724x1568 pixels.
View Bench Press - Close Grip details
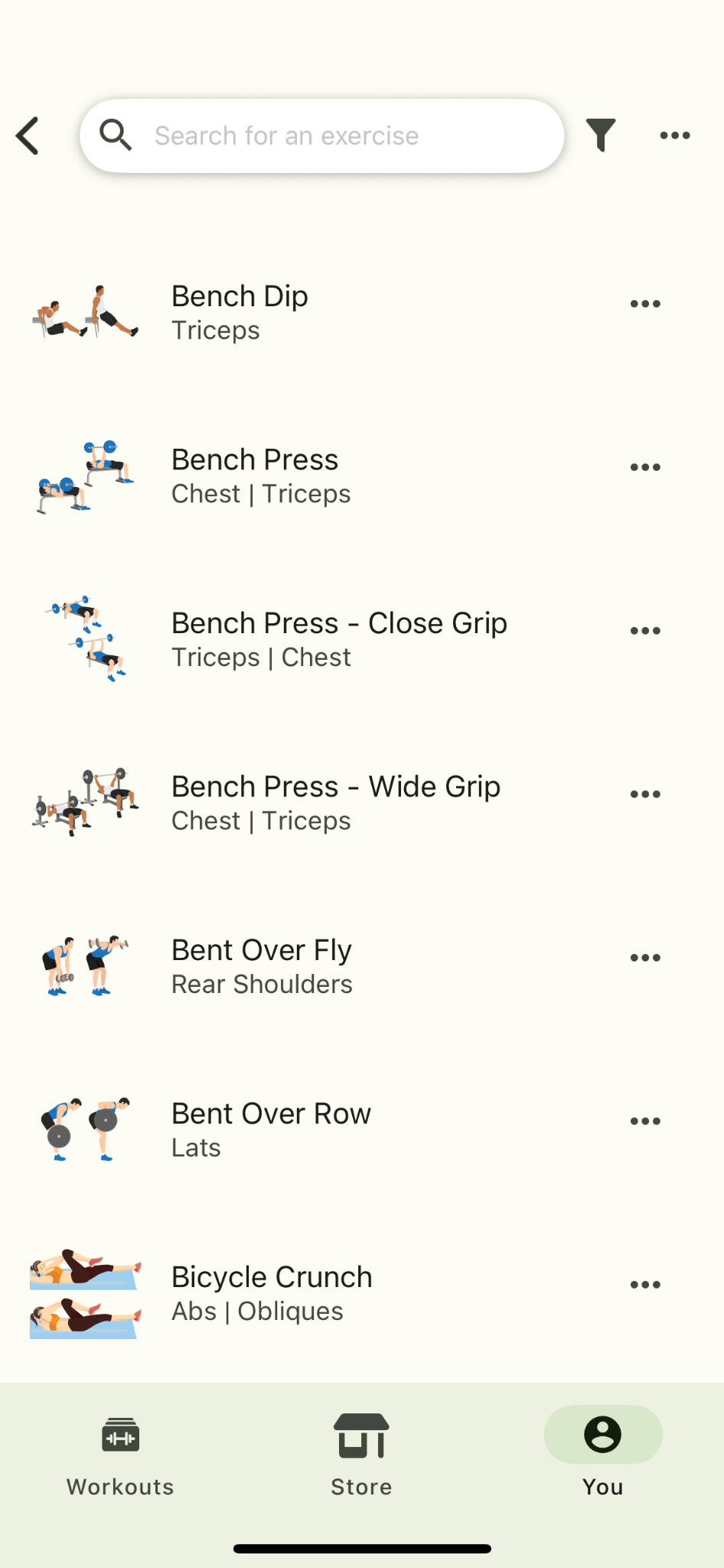(338, 639)
